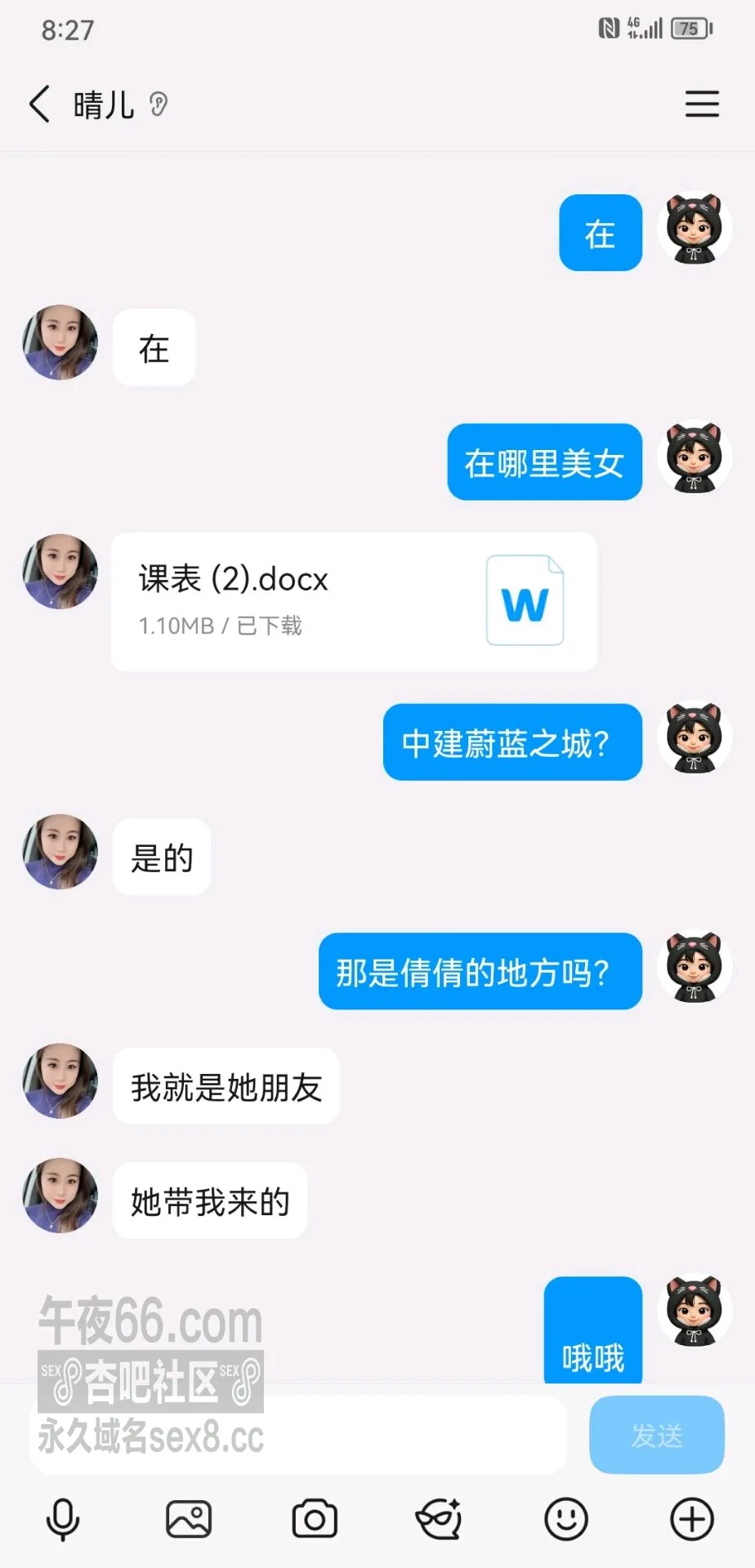This screenshot has width=755, height=1568.
Task: Open the chat settings hamburger menu
Action: 702,105
